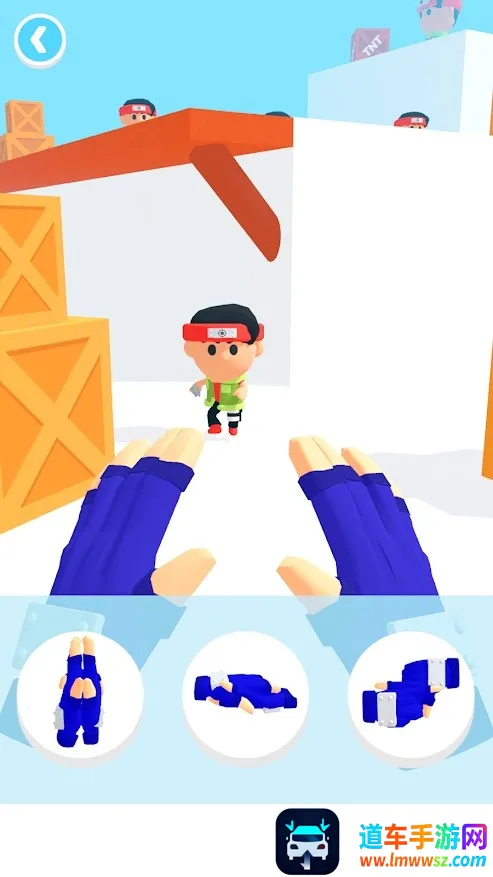This screenshot has width=493, height=877.
Task: Tap the back arrow button
Action: pos(40,41)
